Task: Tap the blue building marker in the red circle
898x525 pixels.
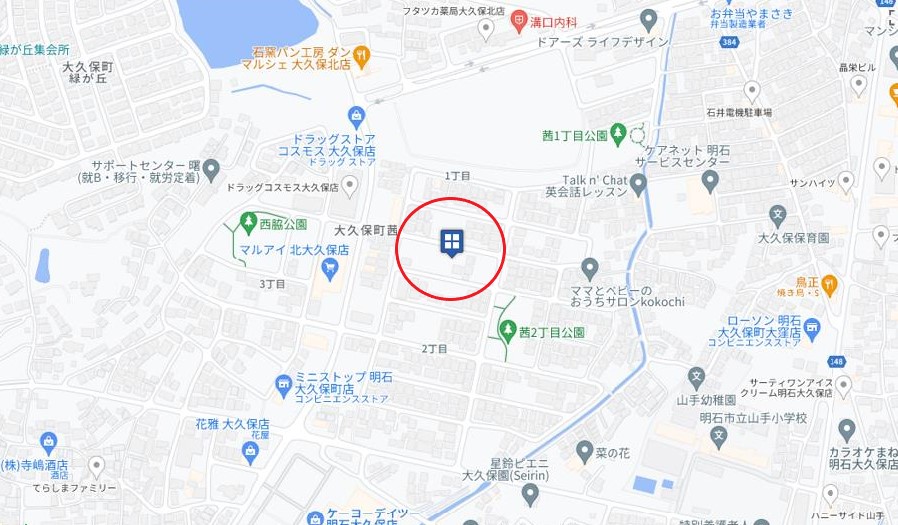Action: [451, 241]
